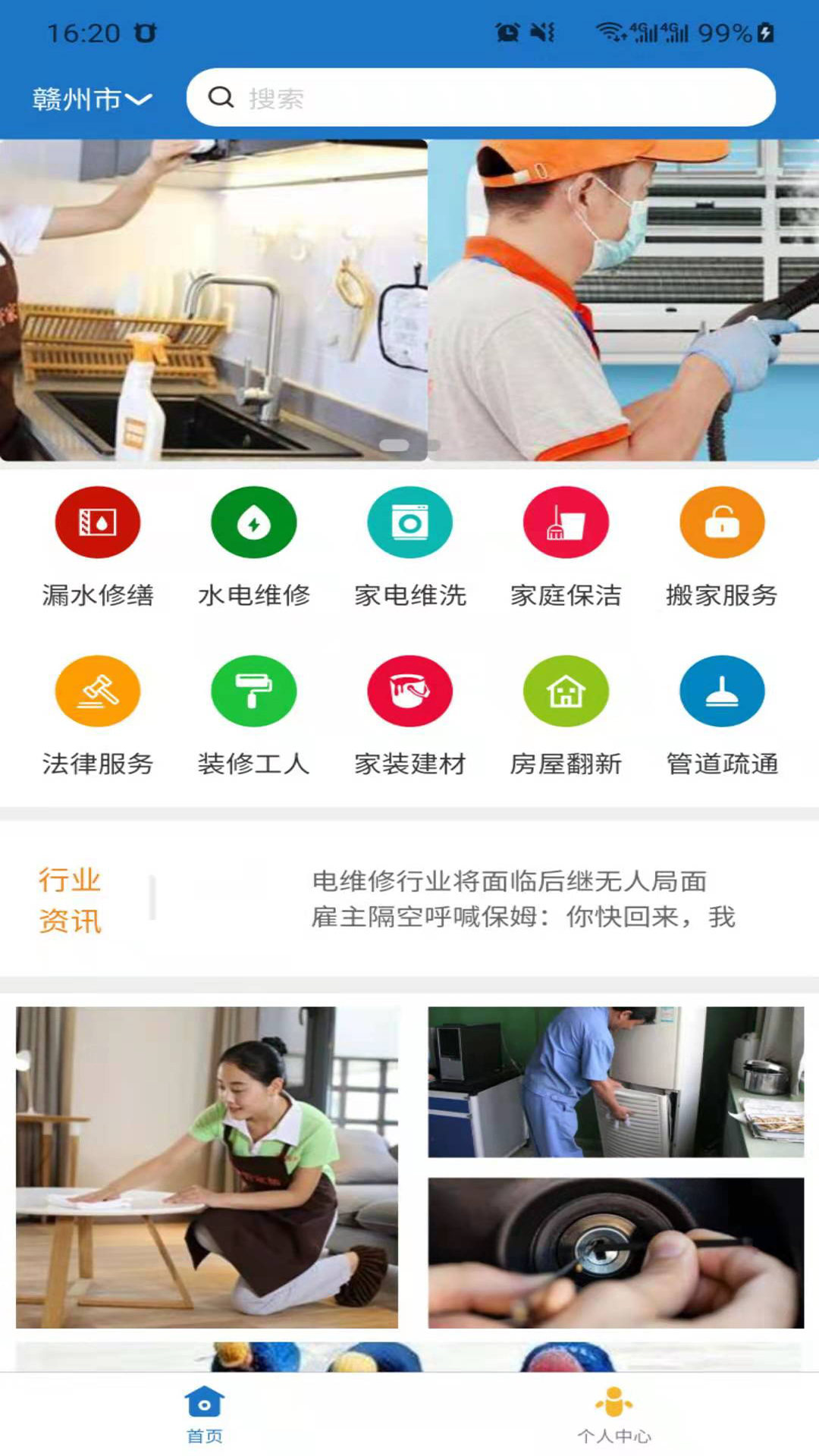Open the 雇主隔空呼喊保姆 news story
This screenshot has width=819, height=1456.
pos(523,917)
